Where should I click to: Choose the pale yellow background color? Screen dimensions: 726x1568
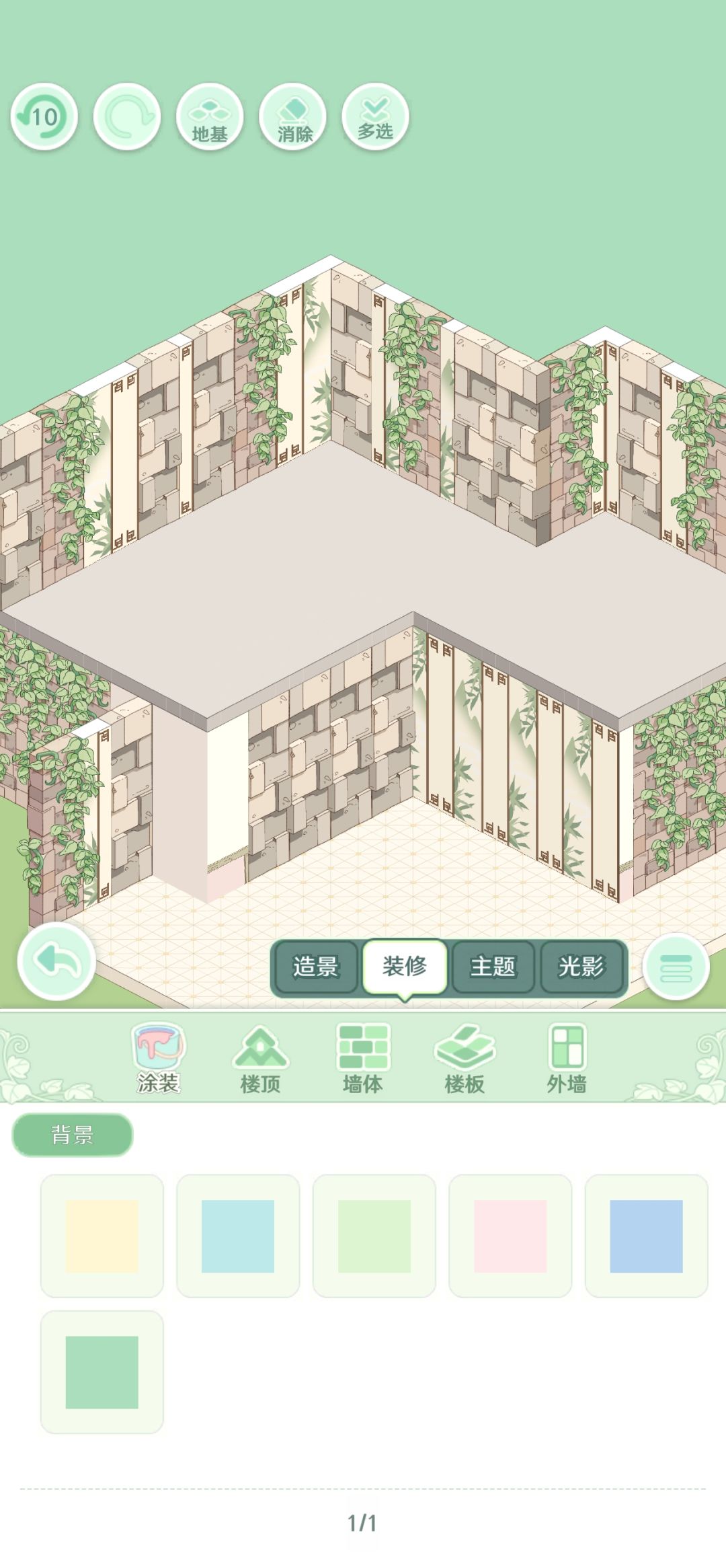pyautogui.click(x=102, y=1236)
